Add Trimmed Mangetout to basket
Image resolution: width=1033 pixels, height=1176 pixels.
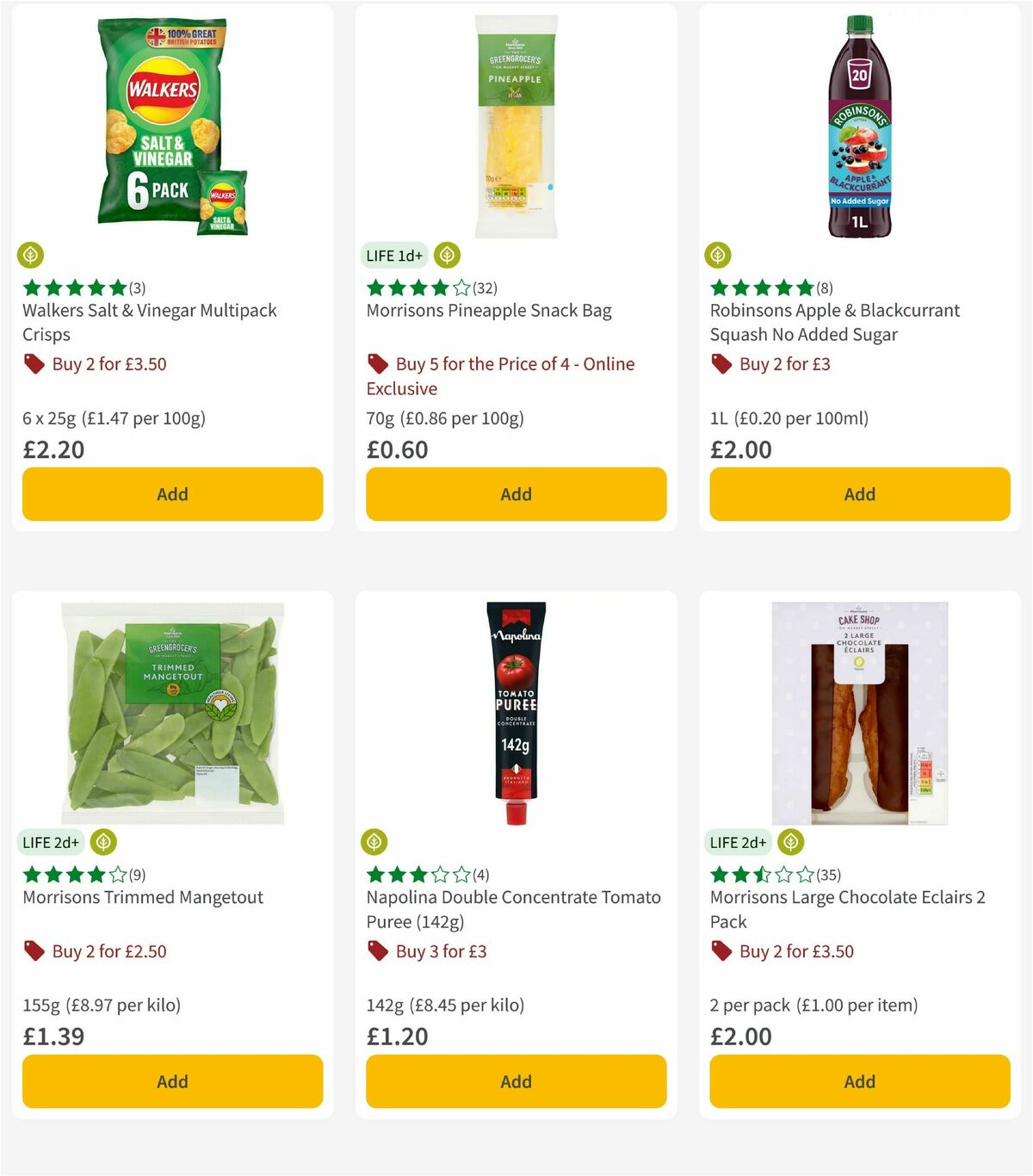click(172, 1081)
